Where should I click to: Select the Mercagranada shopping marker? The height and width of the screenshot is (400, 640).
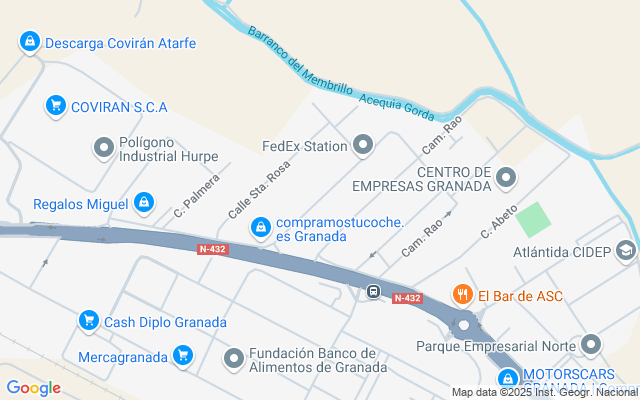point(182,355)
